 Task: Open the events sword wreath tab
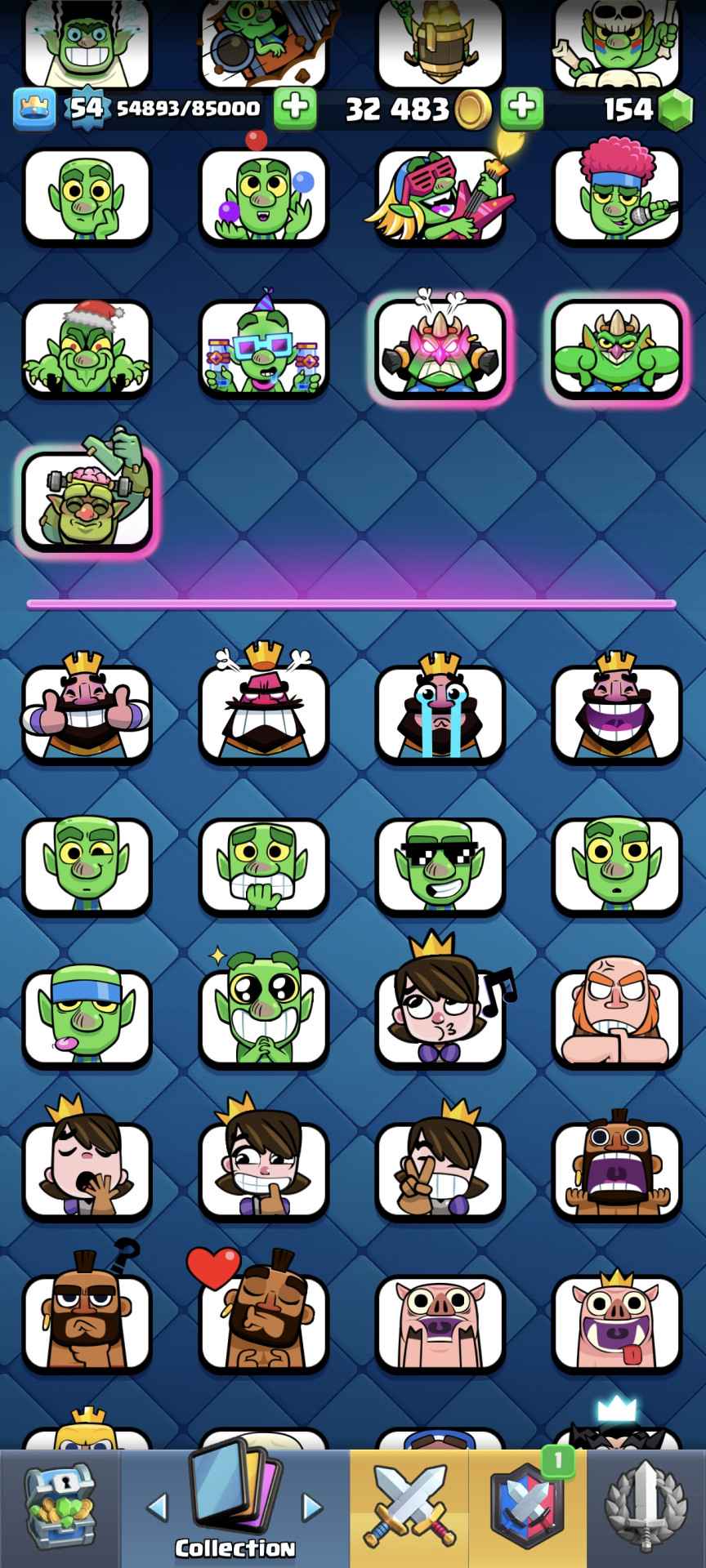(x=646, y=1509)
